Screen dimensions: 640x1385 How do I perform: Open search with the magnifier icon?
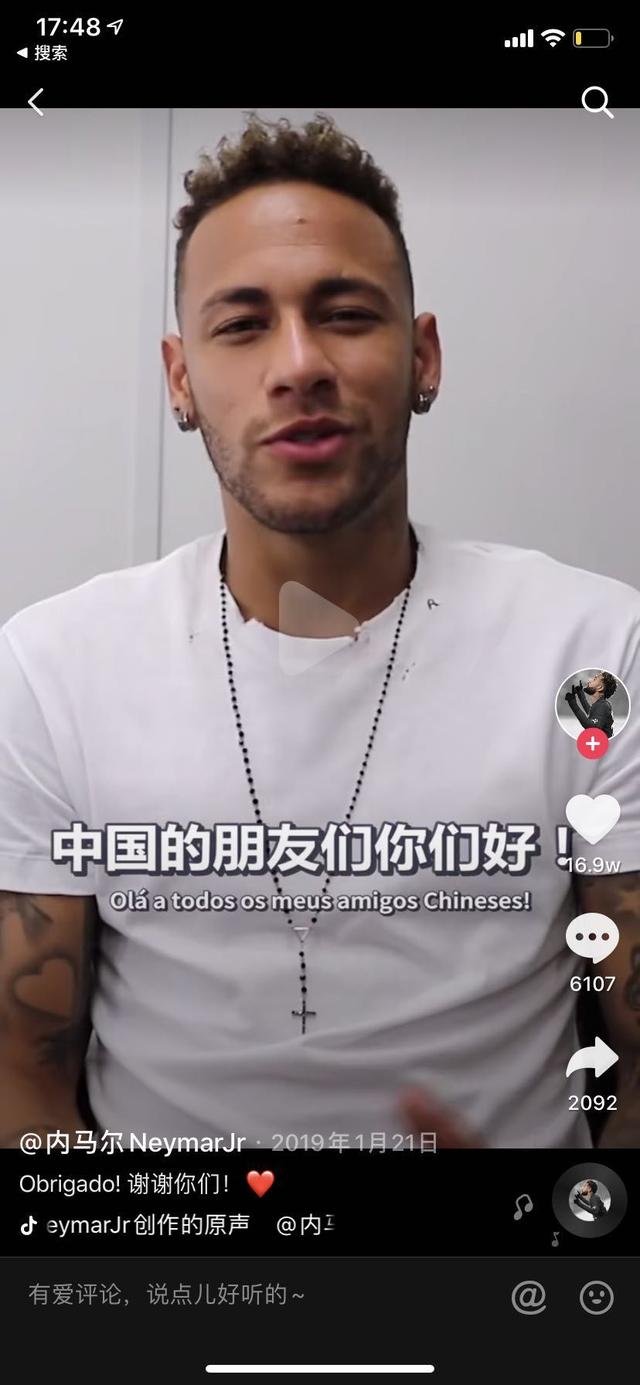(597, 102)
